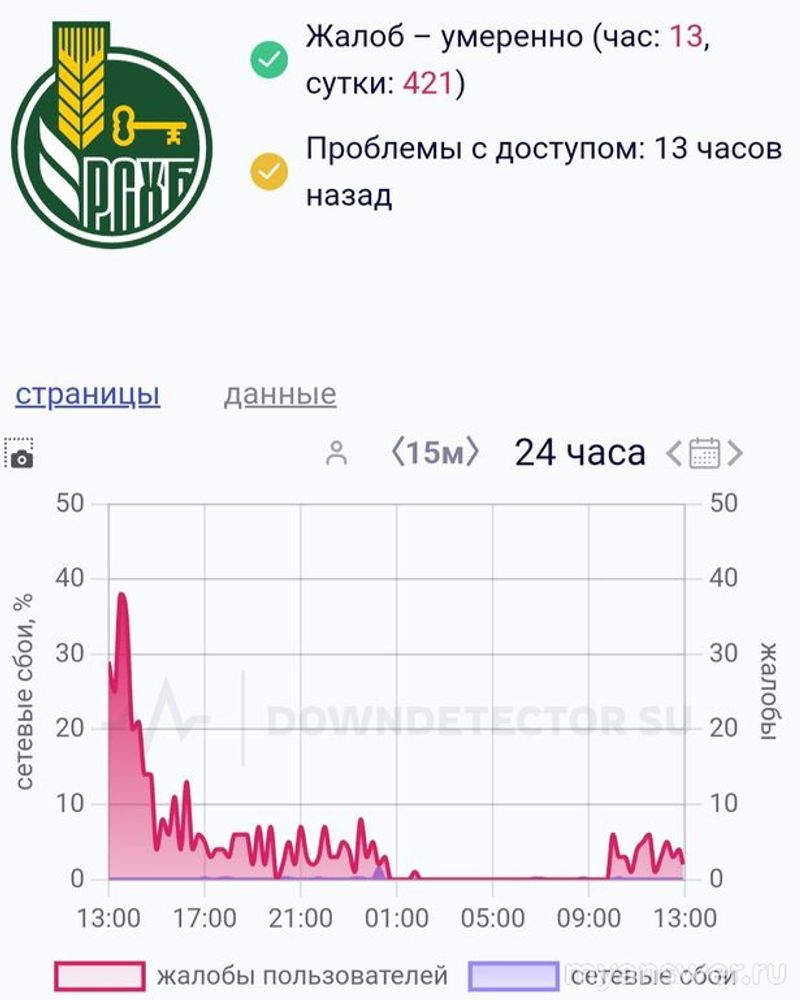Open the данные link
Screen dimensions: 800x1000
point(280,394)
